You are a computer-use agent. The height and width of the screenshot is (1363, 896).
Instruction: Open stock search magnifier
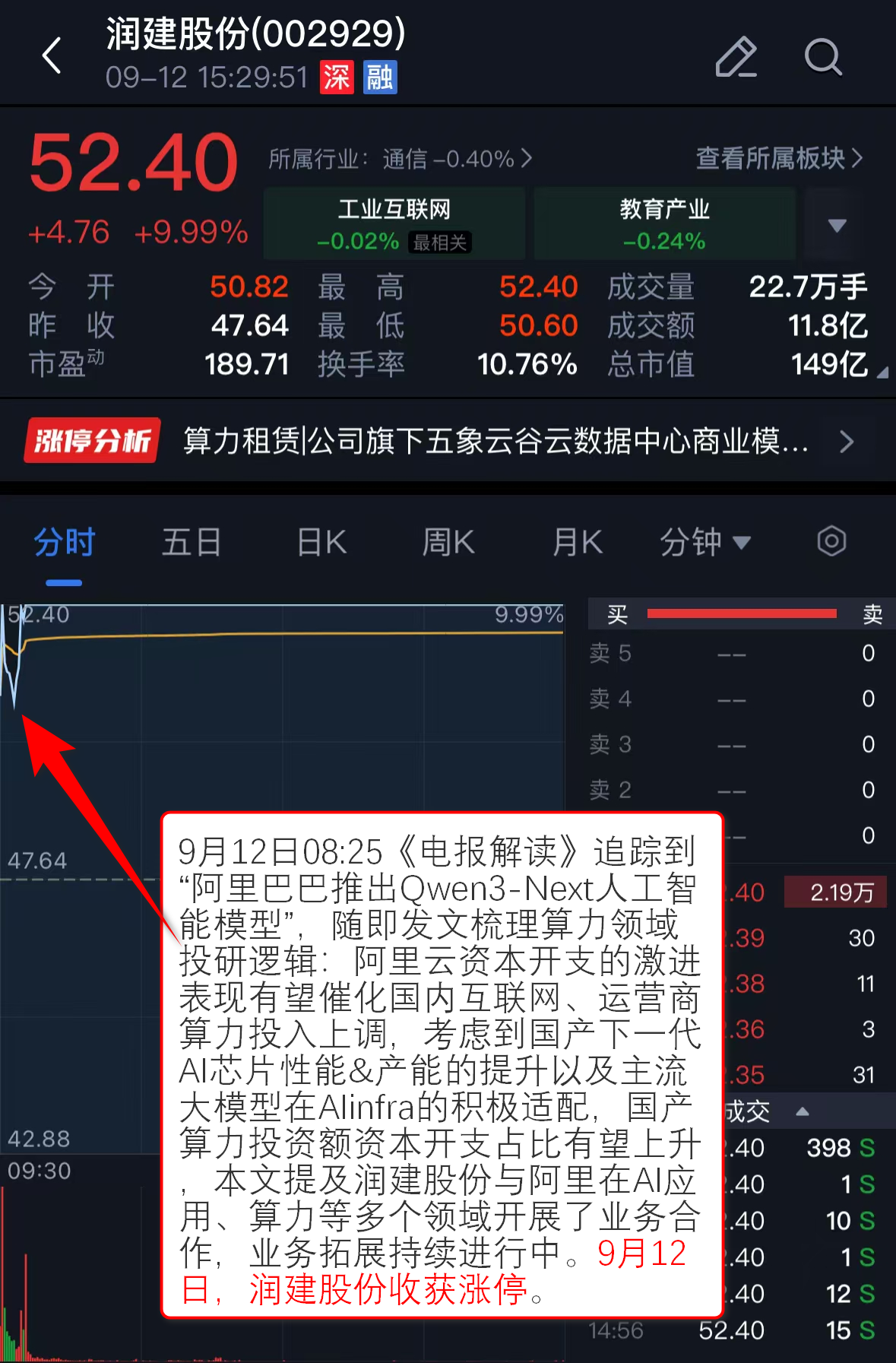click(x=823, y=57)
